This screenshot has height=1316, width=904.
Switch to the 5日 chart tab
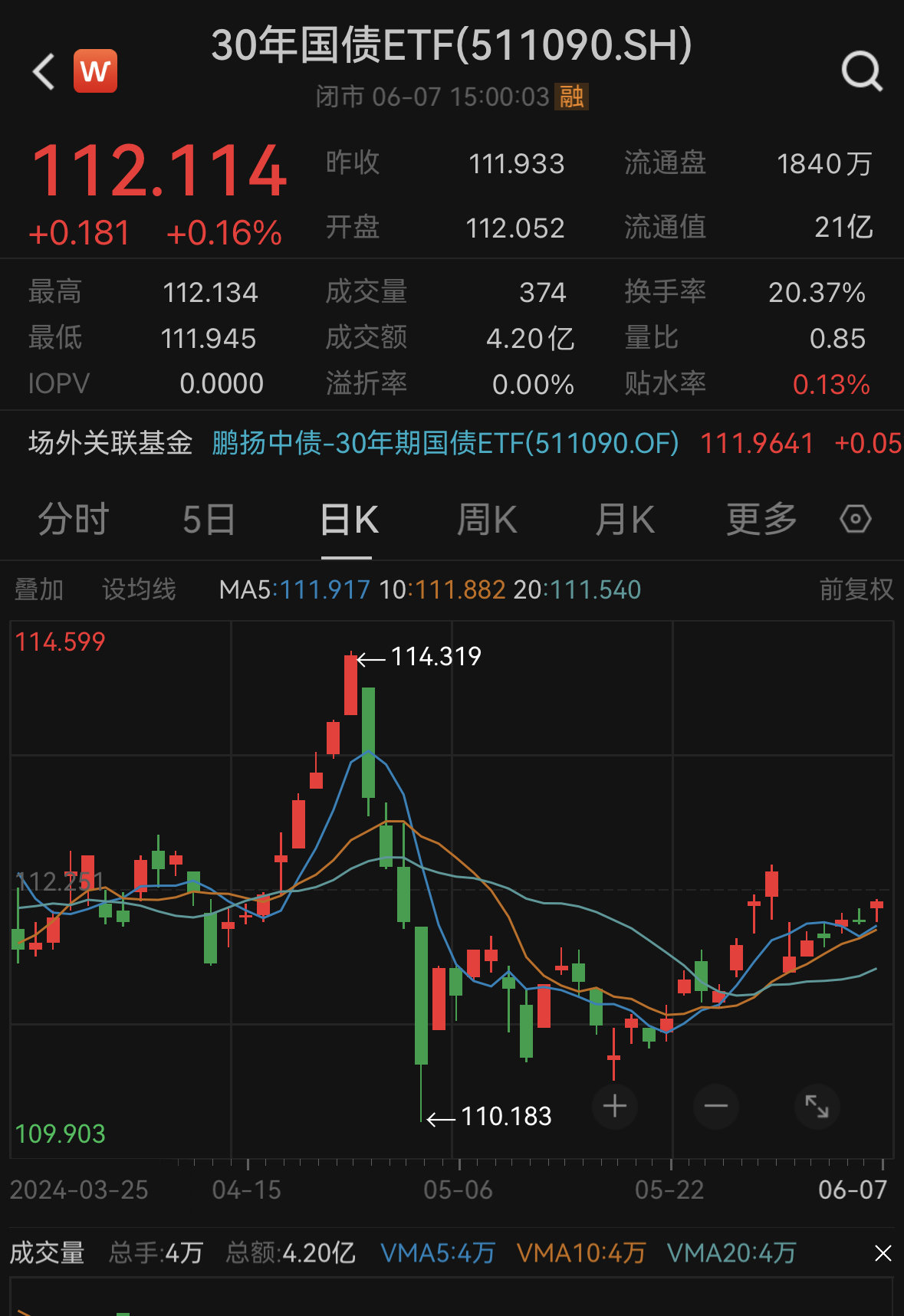[209, 520]
